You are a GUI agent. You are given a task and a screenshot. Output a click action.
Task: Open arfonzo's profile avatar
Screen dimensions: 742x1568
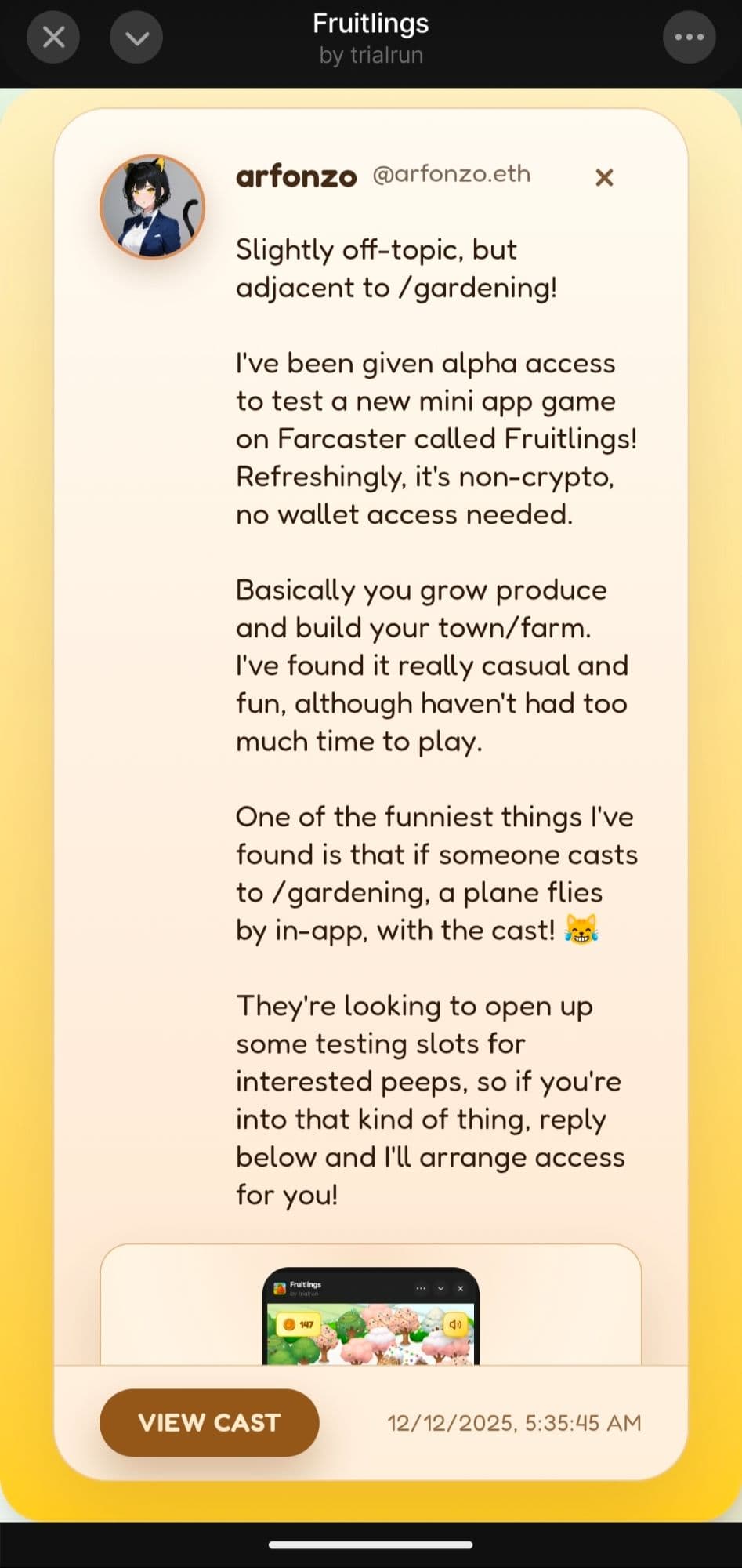point(153,207)
